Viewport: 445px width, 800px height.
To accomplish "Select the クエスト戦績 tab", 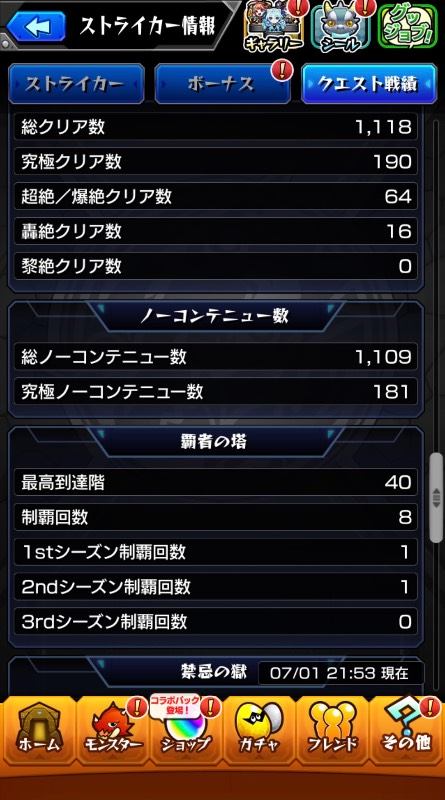I will [369, 84].
